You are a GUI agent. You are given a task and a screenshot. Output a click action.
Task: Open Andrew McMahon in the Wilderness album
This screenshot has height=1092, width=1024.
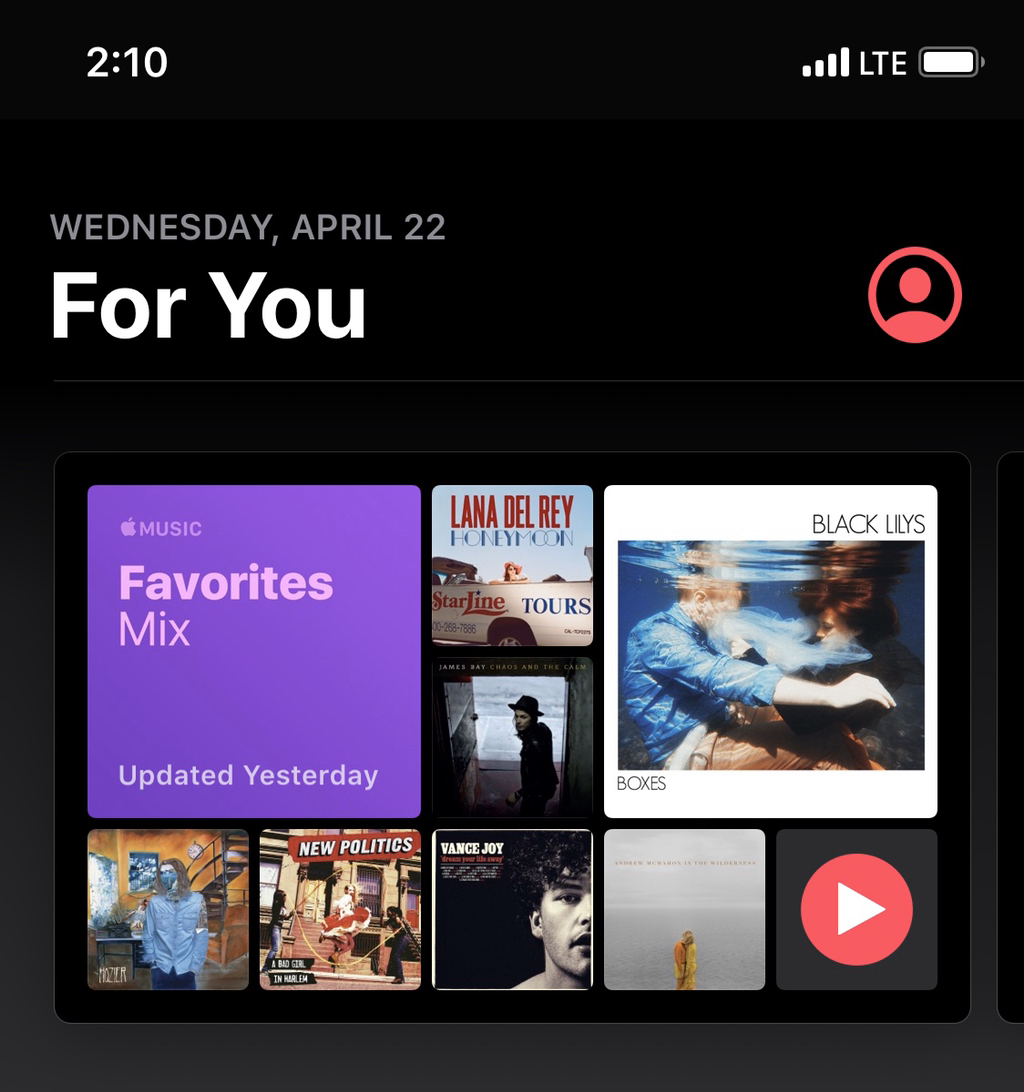click(x=684, y=909)
